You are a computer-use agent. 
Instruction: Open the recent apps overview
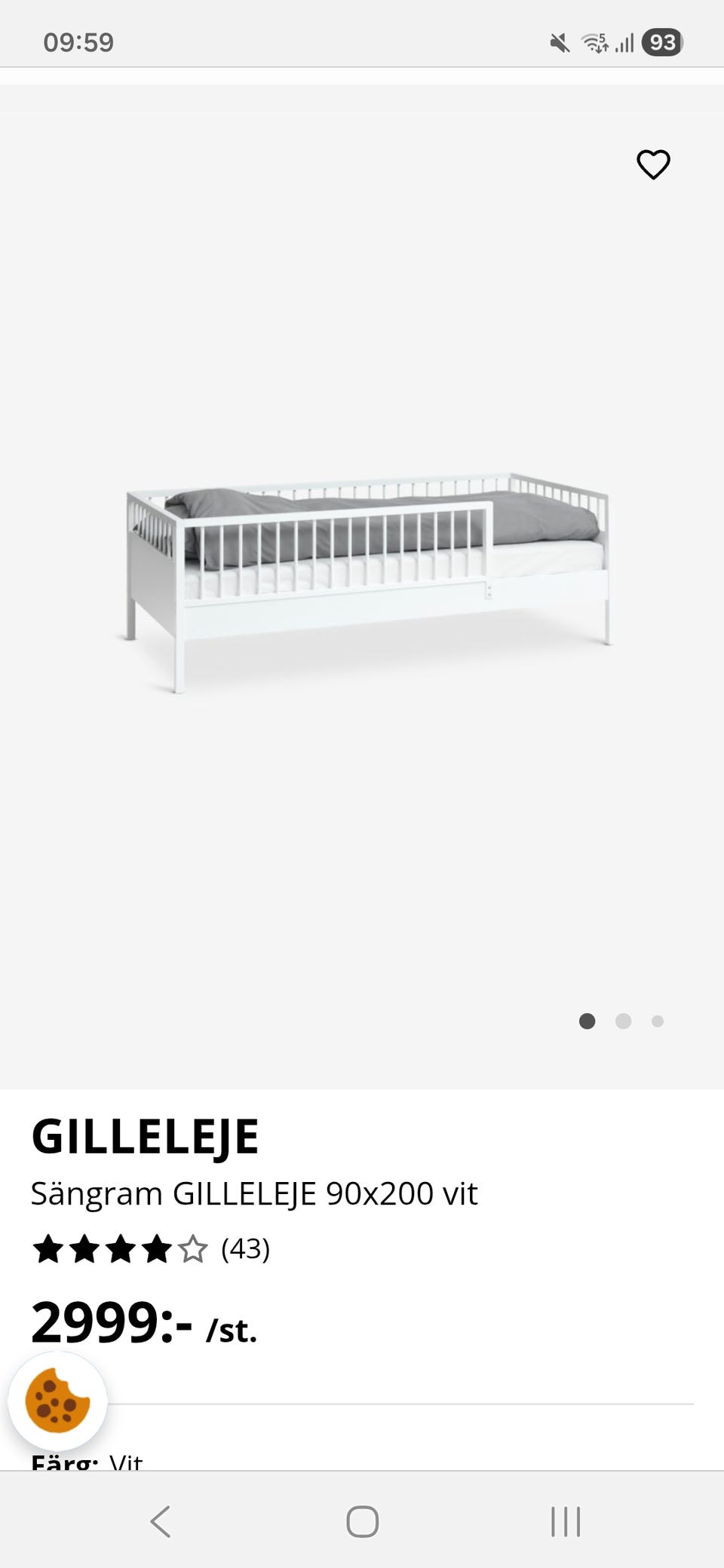pos(566,1521)
